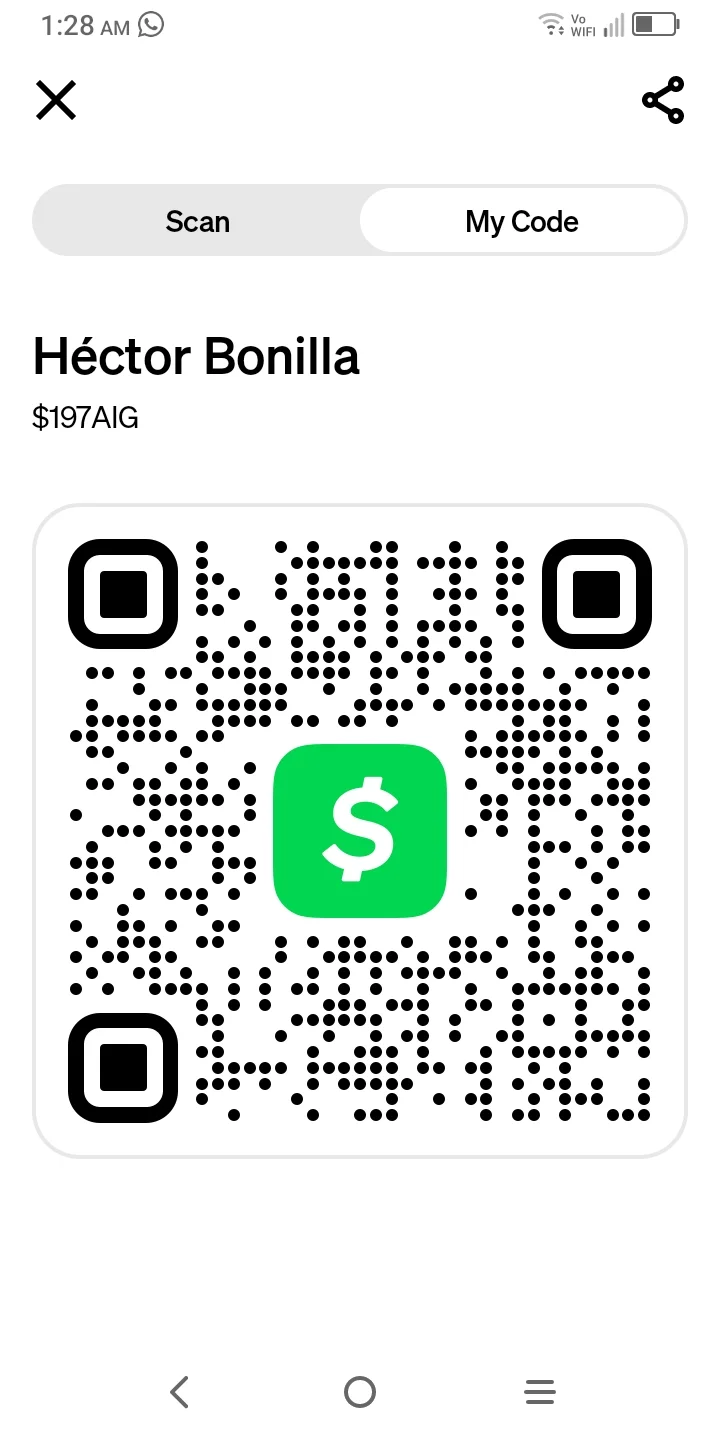Share my Cash App code
720x1440 pixels.
(x=663, y=100)
